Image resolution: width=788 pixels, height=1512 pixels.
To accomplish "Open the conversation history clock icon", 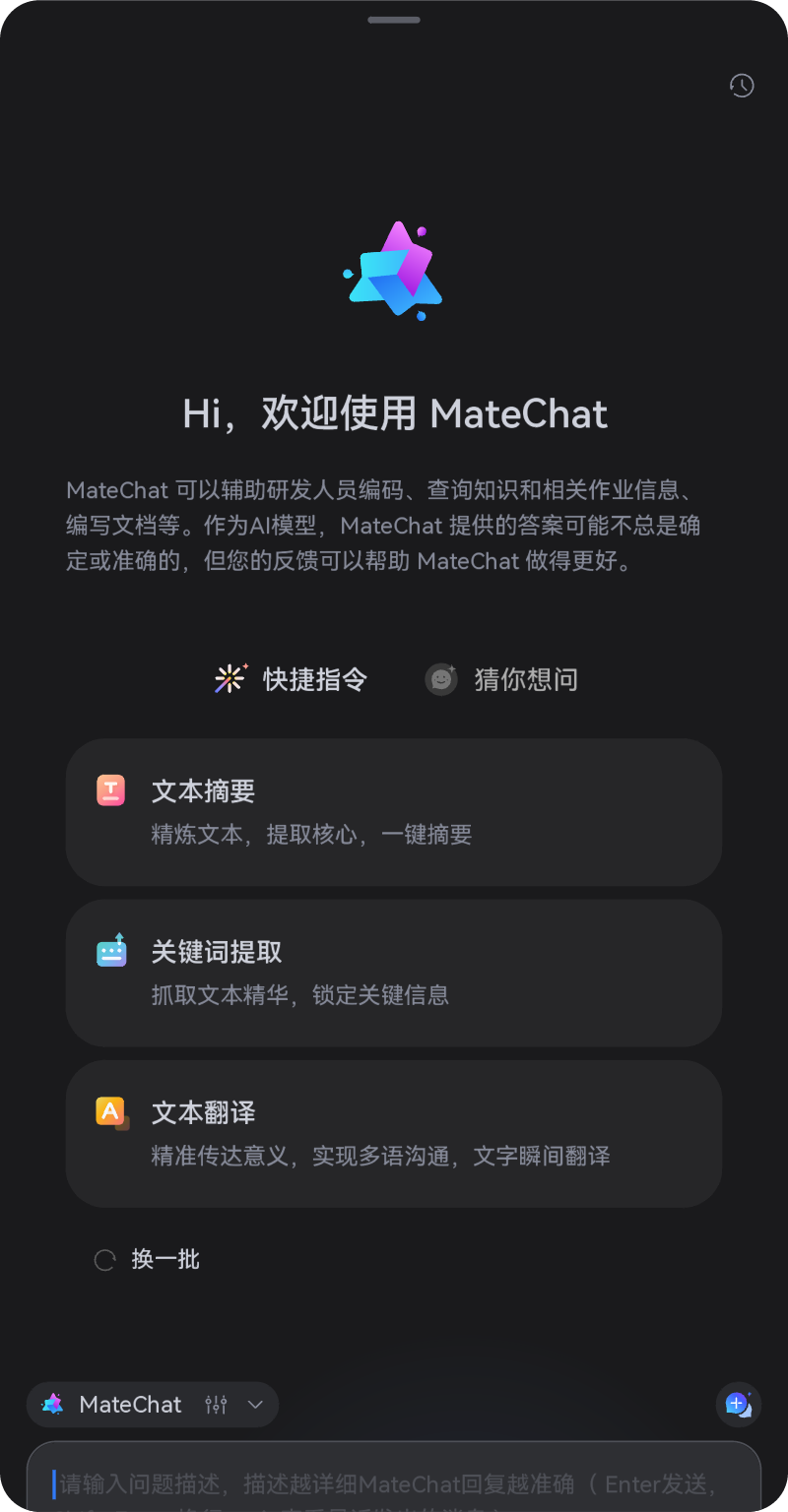I will pyautogui.click(x=741, y=86).
